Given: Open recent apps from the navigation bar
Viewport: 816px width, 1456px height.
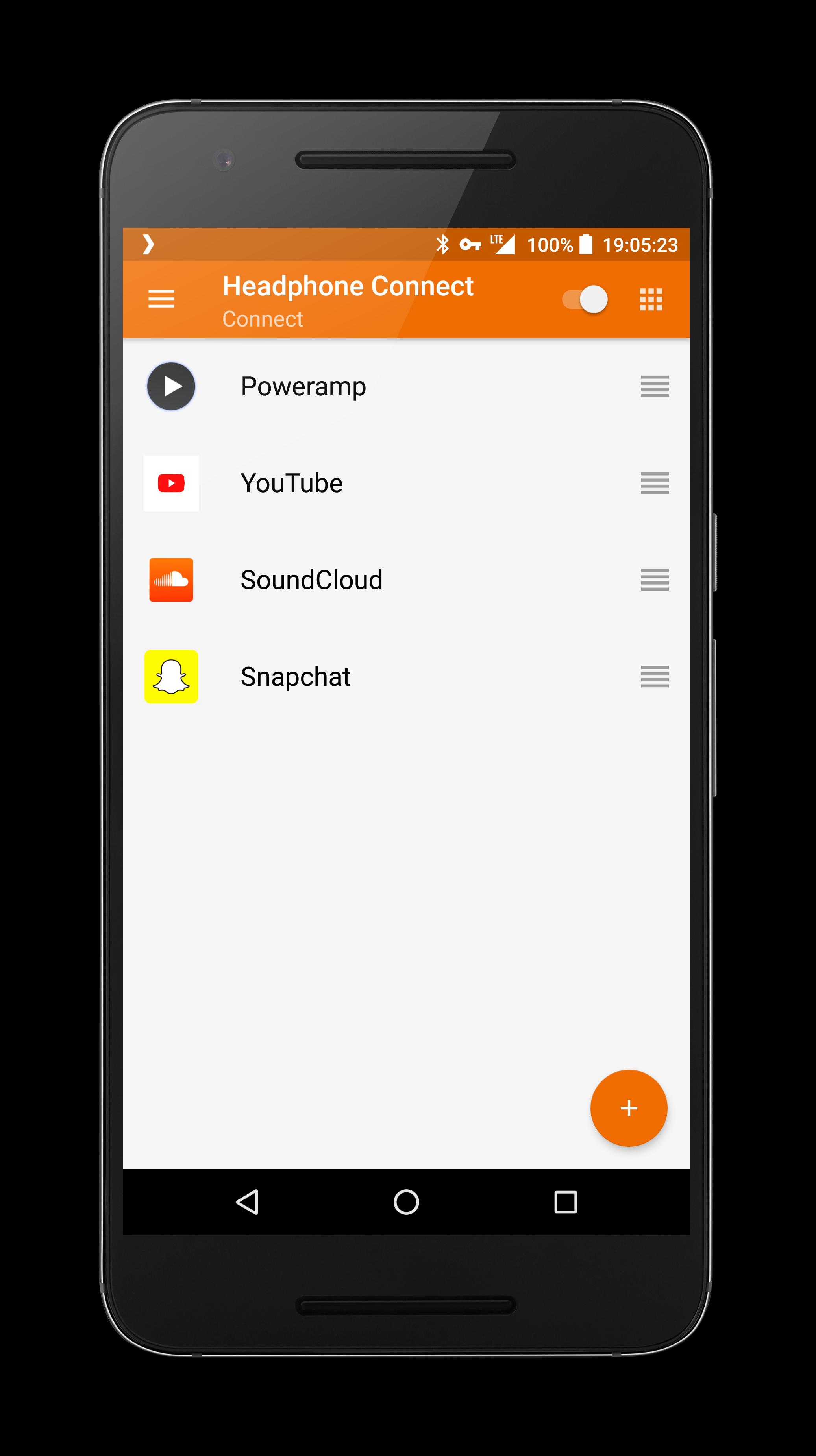Looking at the screenshot, I should pyautogui.click(x=566, y=1201).
